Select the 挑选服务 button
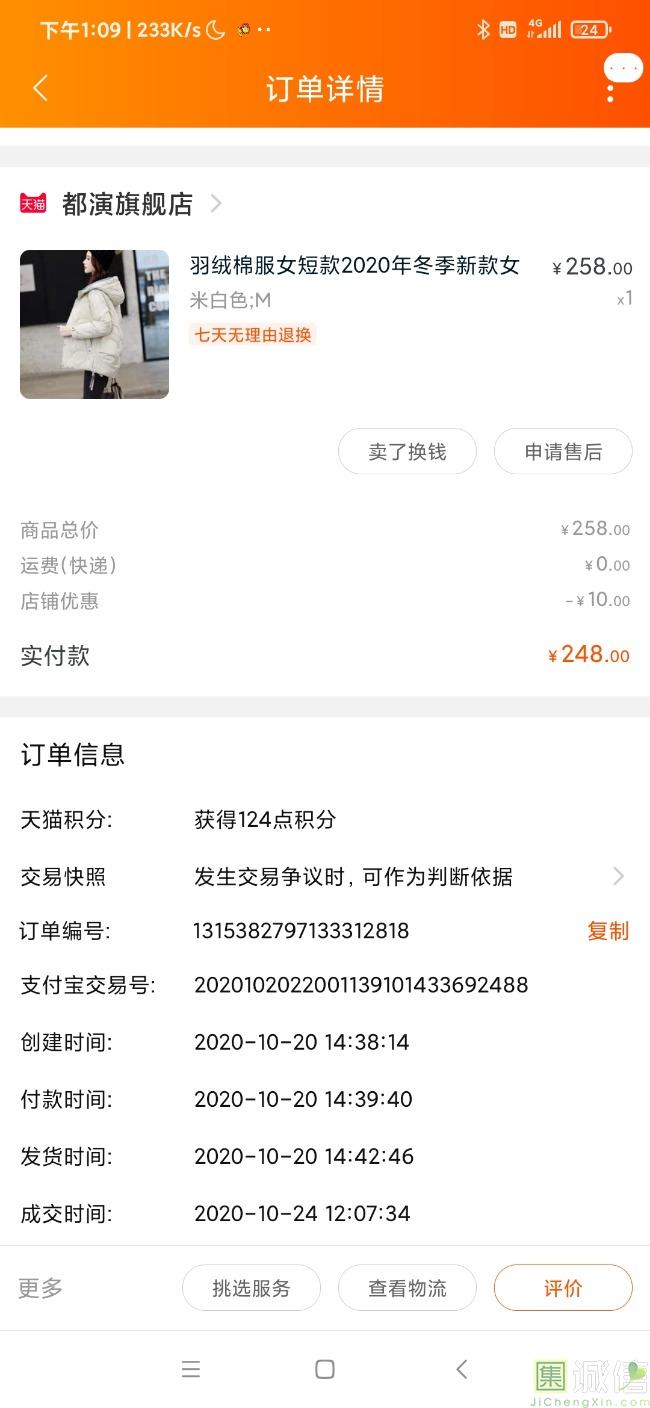This screenshot has height=1408, width=650. click(251, 1288)
